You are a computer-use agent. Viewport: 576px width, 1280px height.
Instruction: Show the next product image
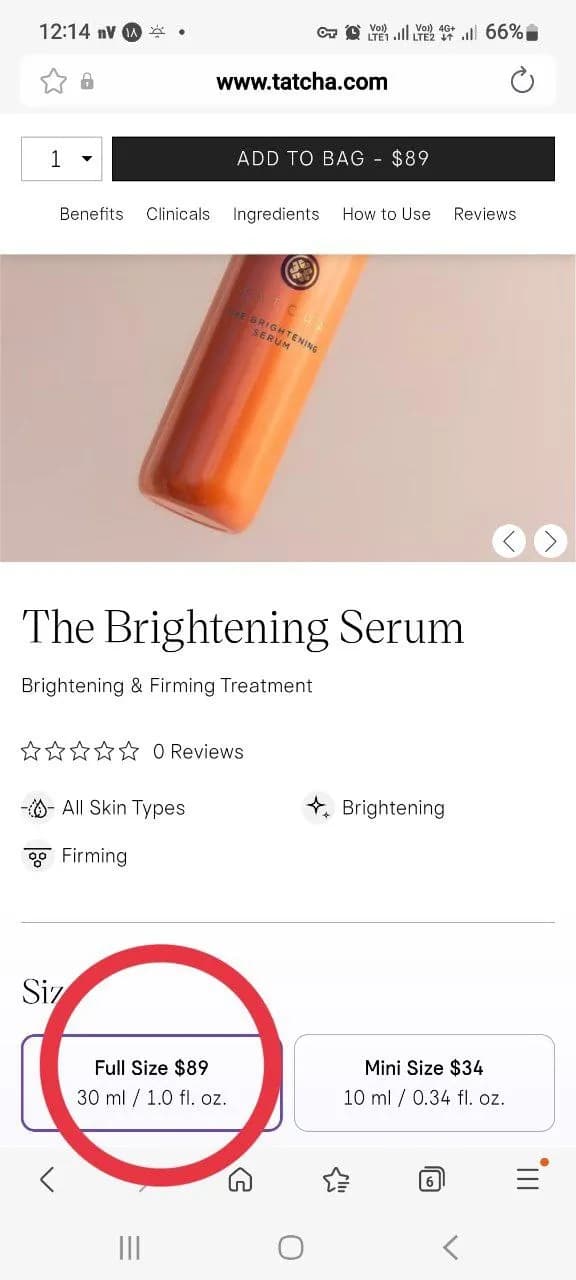(550, 541)
